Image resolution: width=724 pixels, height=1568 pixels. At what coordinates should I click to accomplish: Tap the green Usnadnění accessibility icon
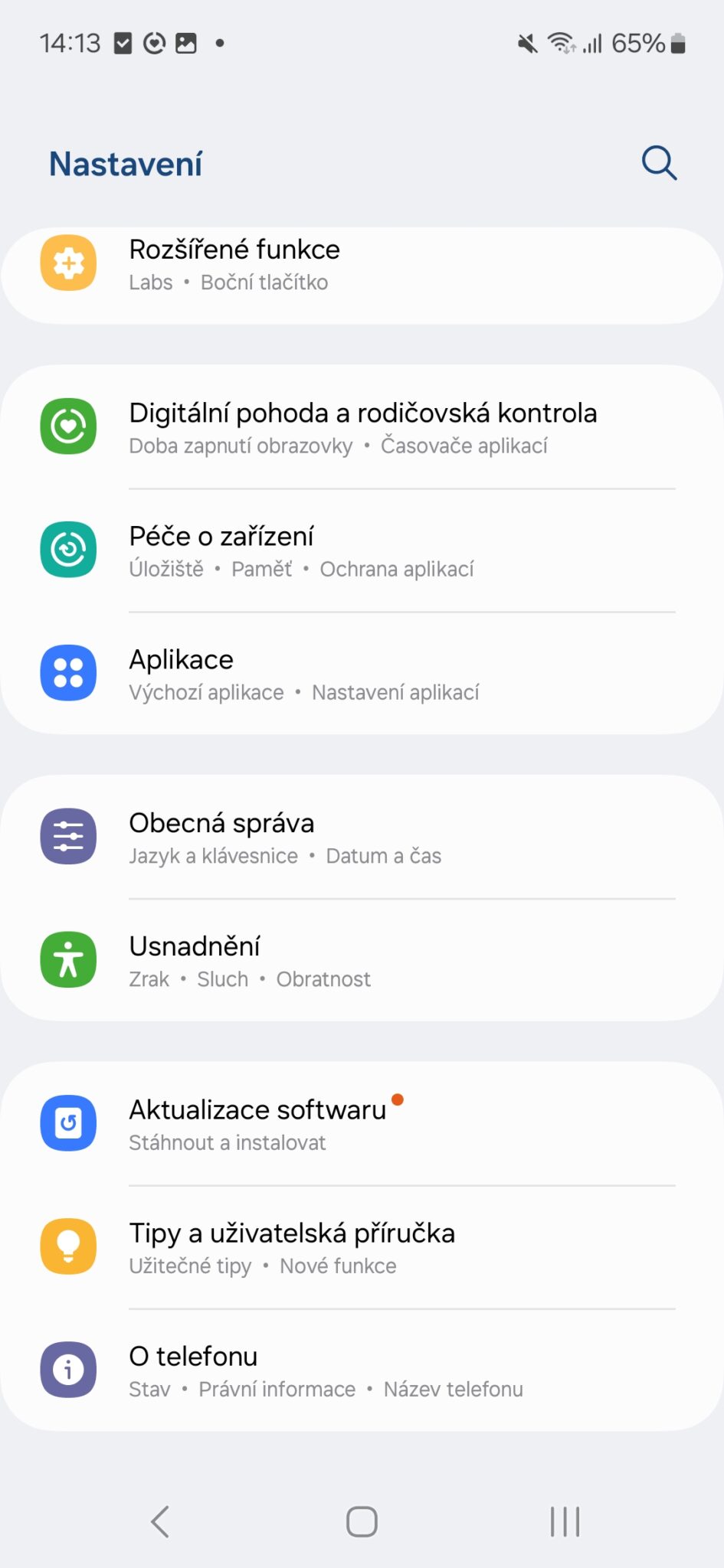pos(68,959)
